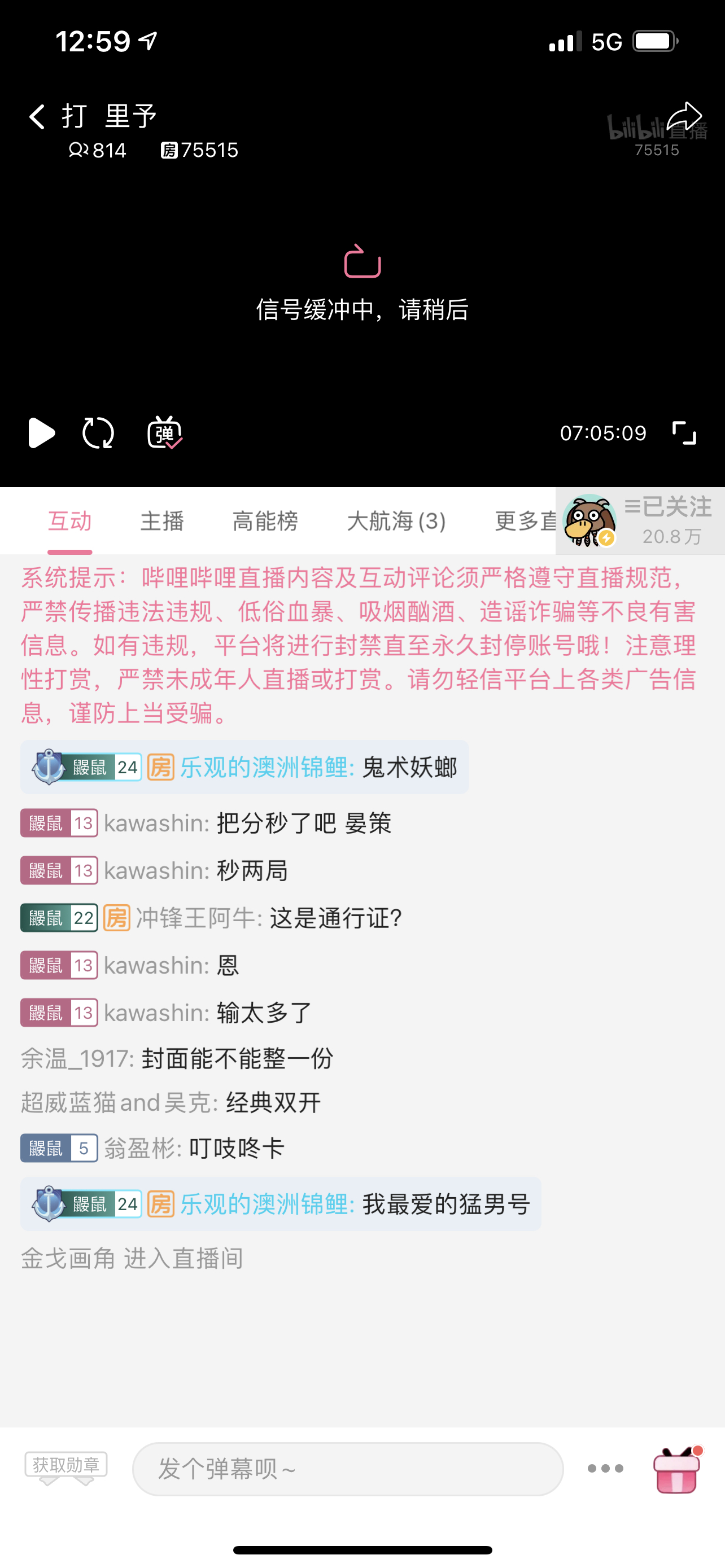
Task: Go back from the live room
Action: 37,116
